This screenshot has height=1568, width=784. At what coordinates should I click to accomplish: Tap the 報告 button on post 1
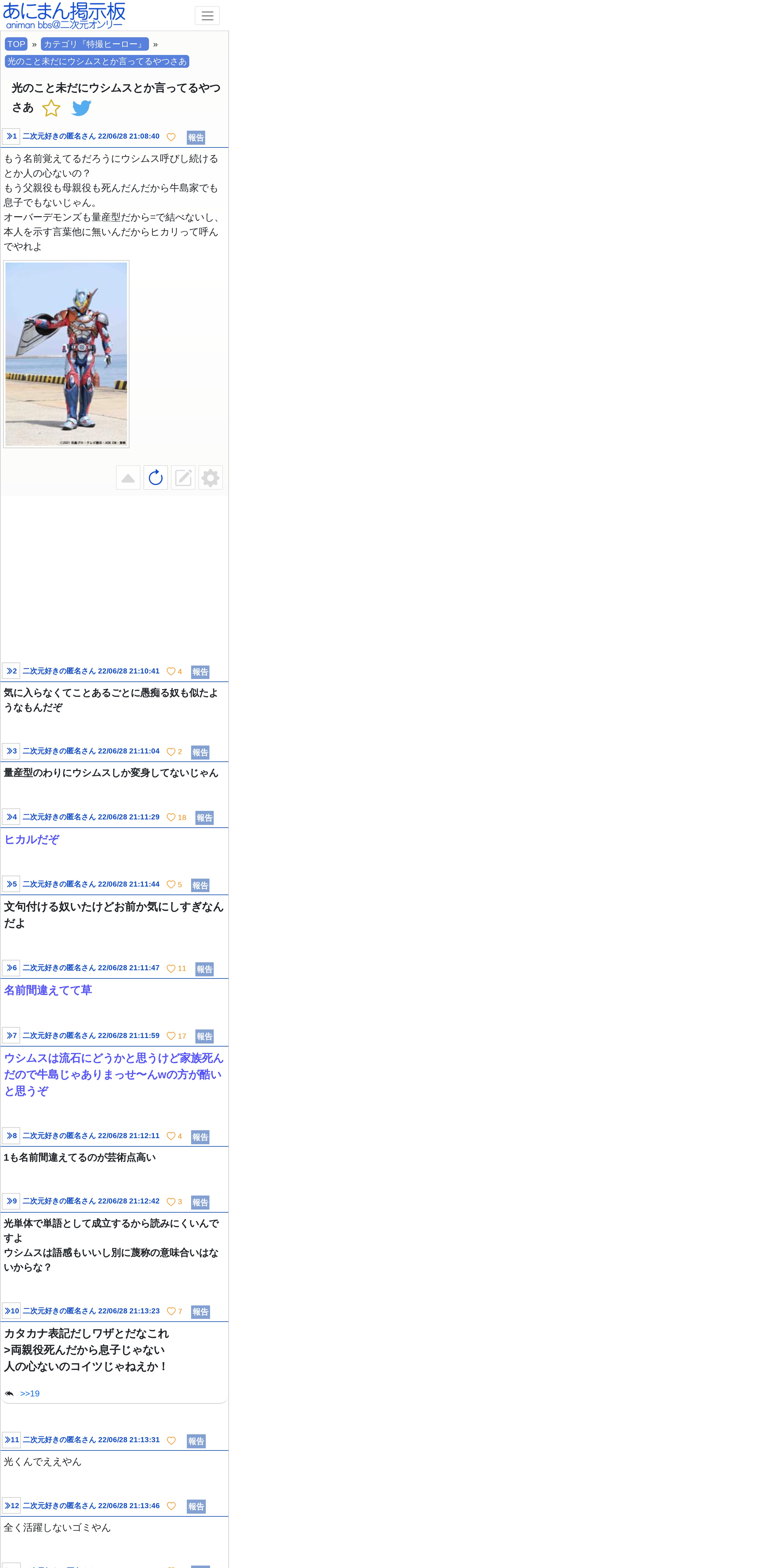click(196, 138)
